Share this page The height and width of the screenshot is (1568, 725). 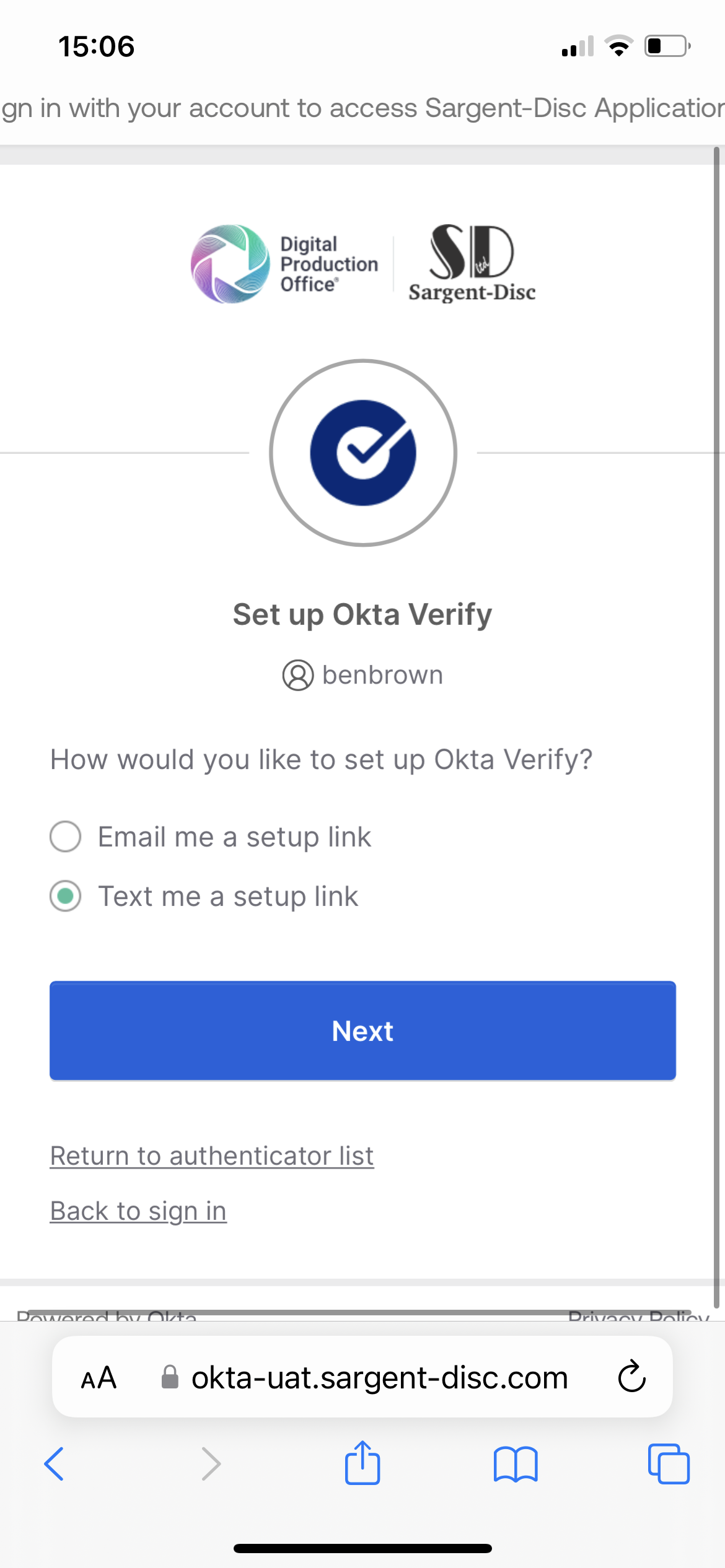(x=362, y=1462)
